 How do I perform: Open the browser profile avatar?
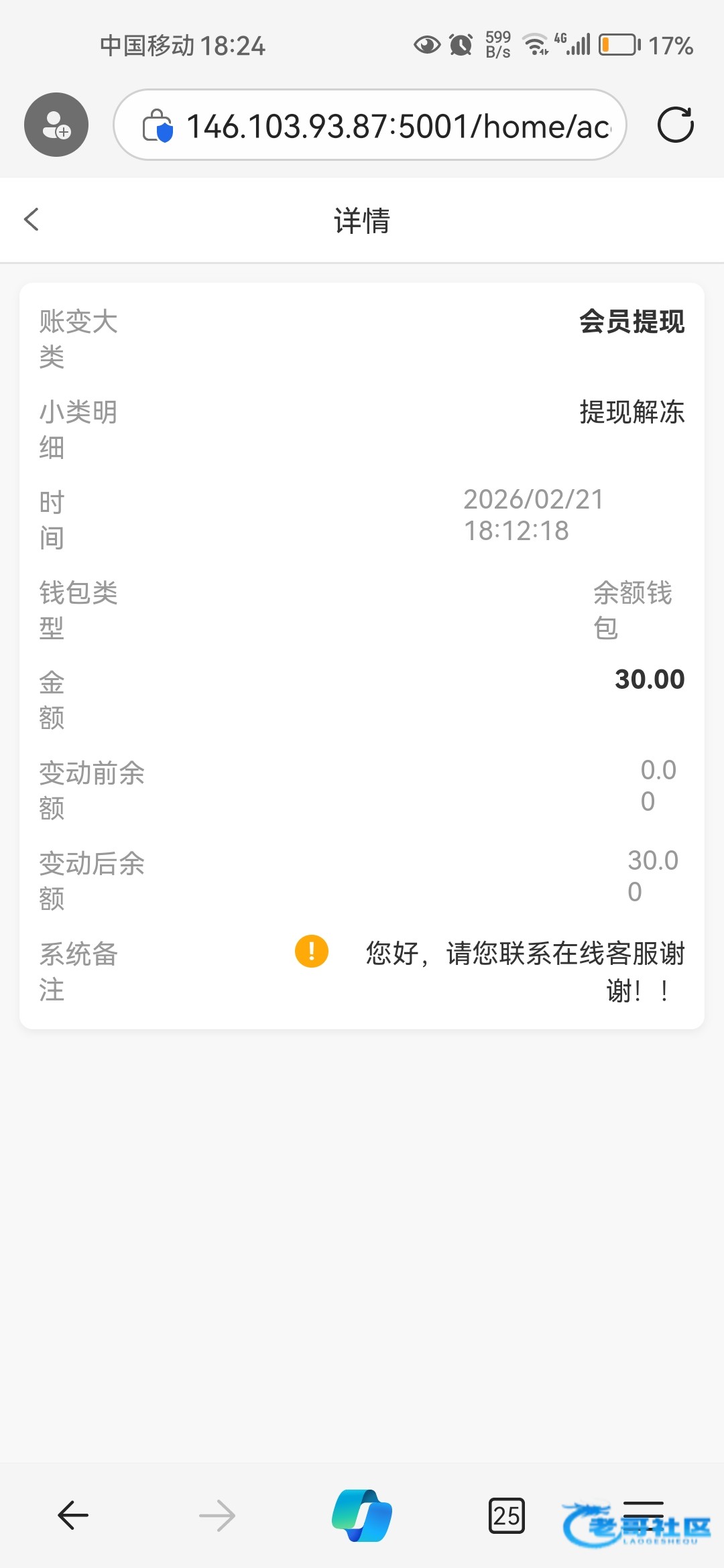tap(56, 125)
